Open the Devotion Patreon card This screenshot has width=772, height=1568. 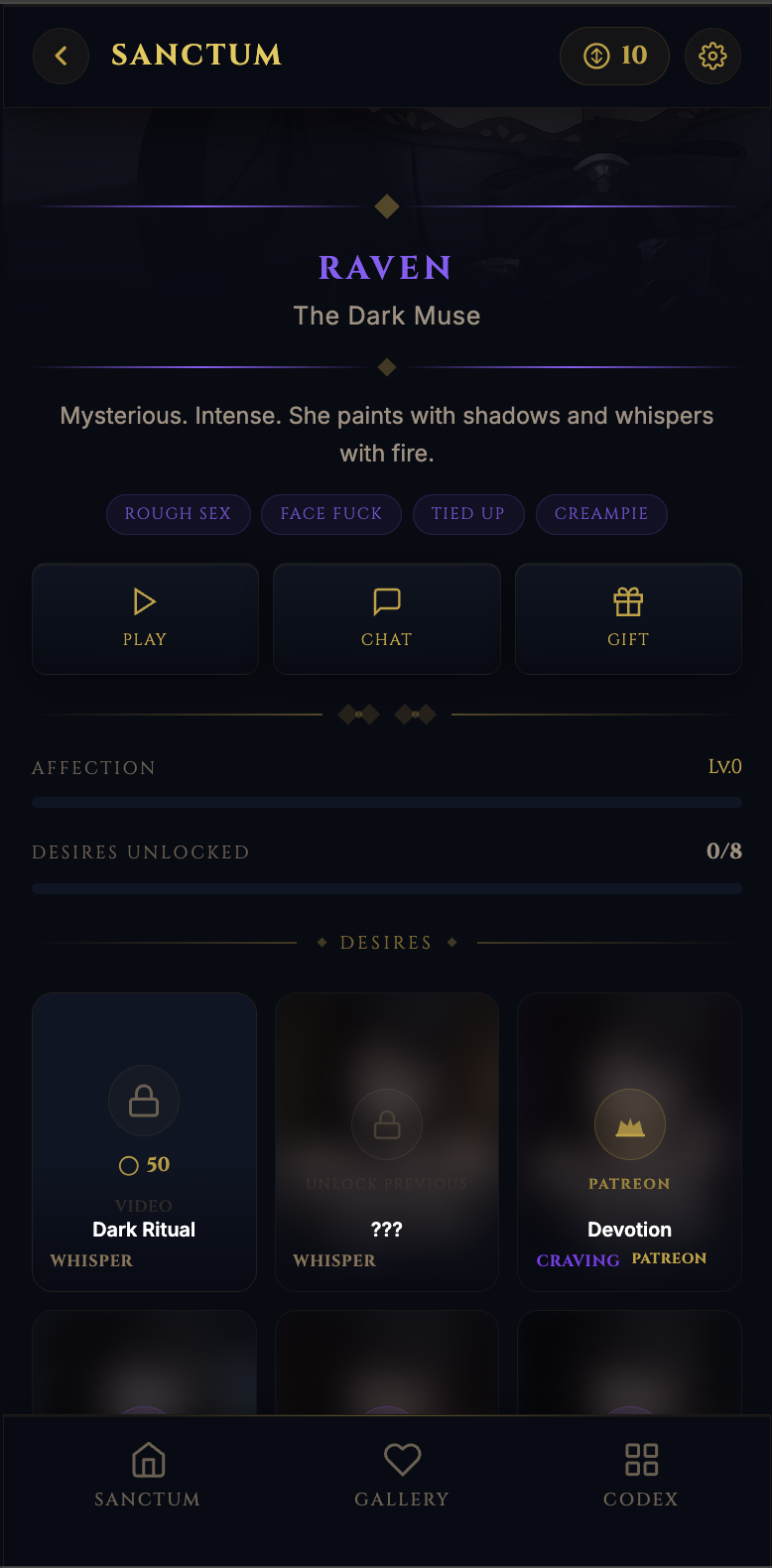(x=629, y=1141)
